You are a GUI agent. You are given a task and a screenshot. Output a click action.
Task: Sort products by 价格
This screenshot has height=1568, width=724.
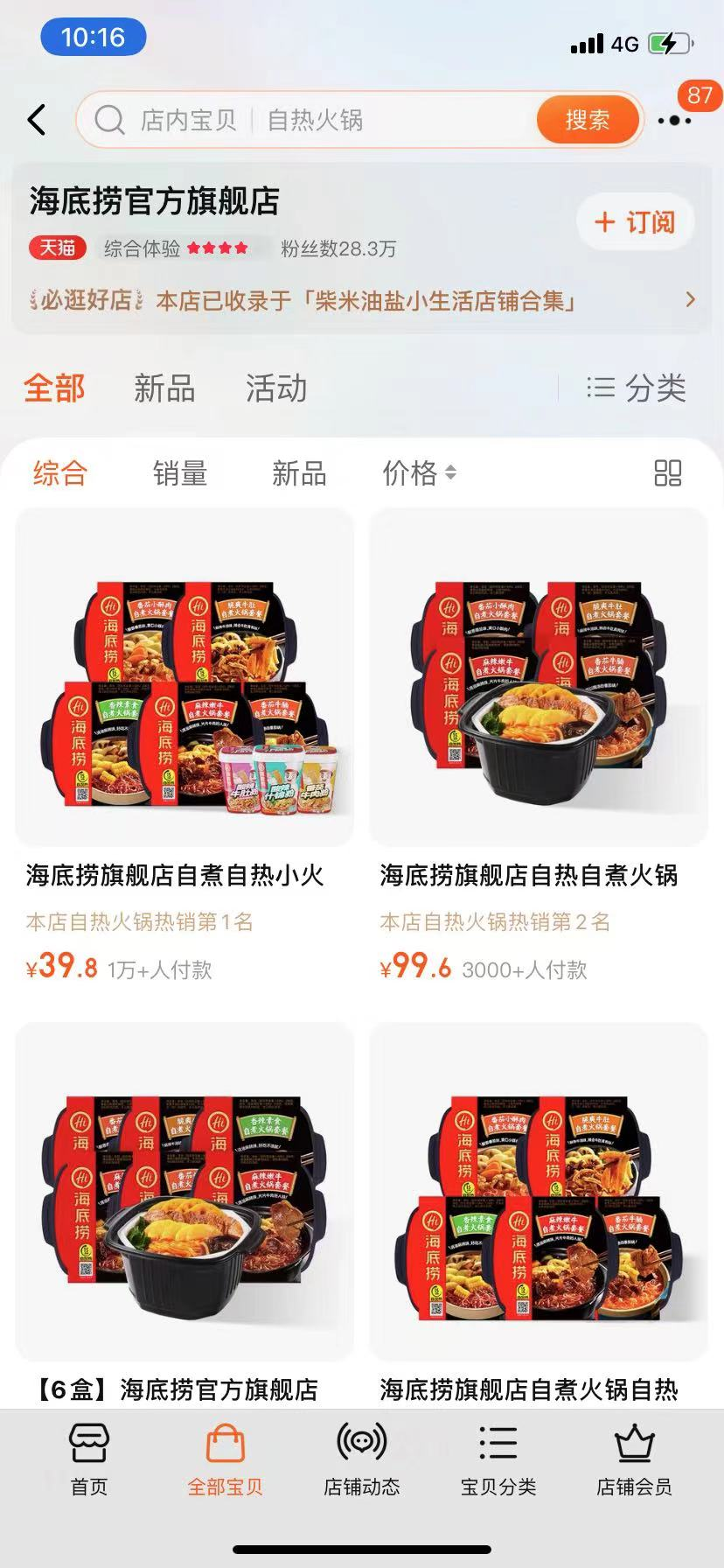[418, 473]
